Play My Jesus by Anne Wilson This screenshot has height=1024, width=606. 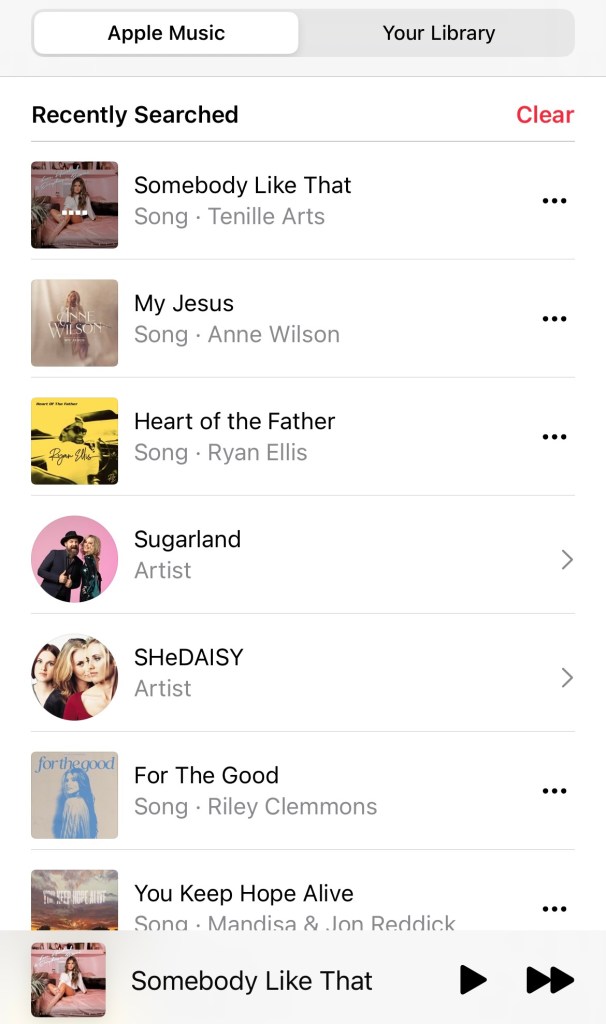(x=237, y=318)
